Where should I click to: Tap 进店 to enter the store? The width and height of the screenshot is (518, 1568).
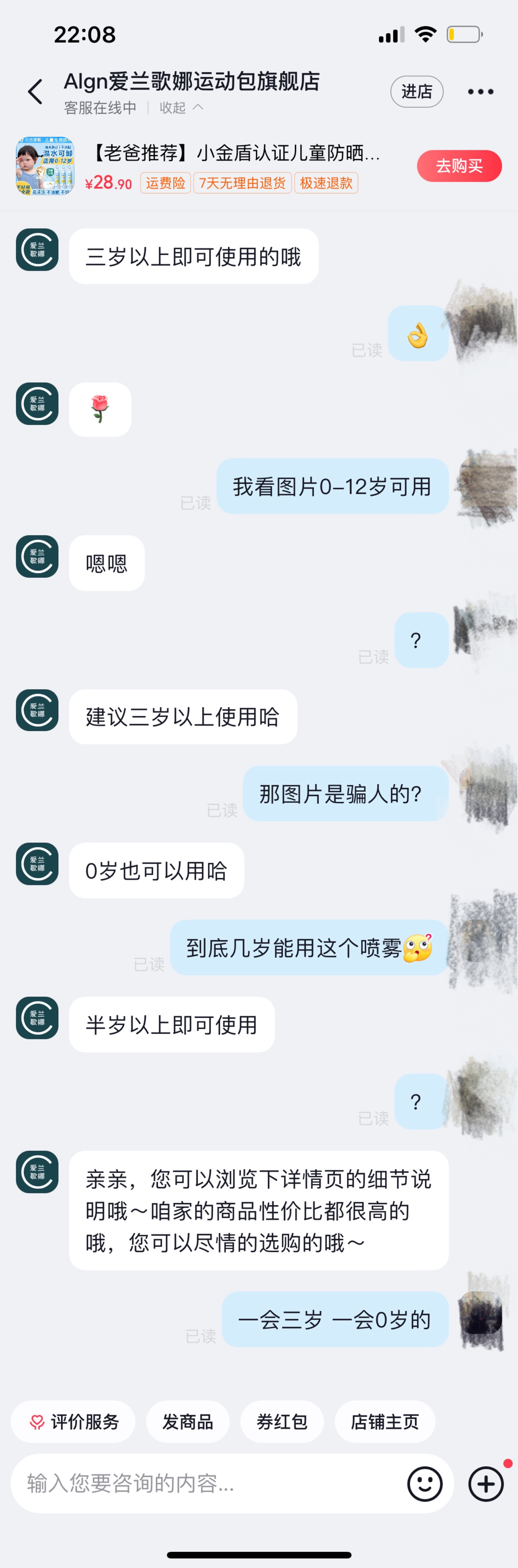(416, 92)
